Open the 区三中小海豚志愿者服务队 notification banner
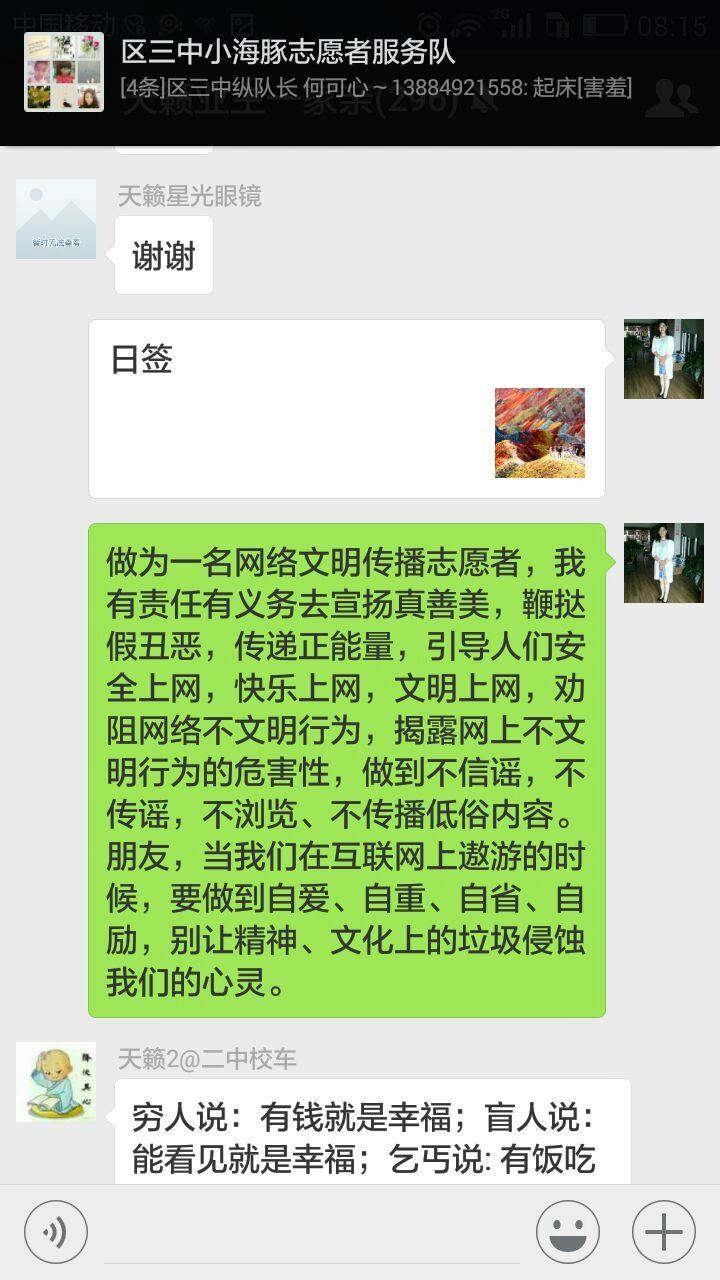 (360, 72)
